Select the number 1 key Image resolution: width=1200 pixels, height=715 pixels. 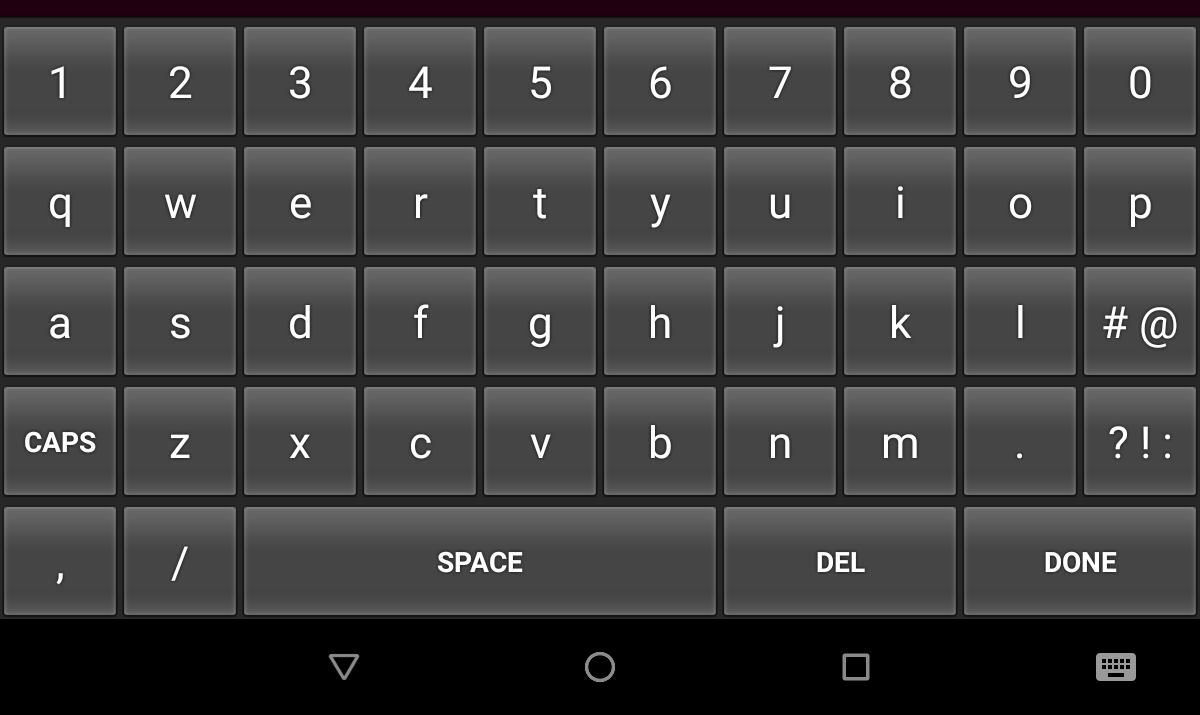(60, 81)
